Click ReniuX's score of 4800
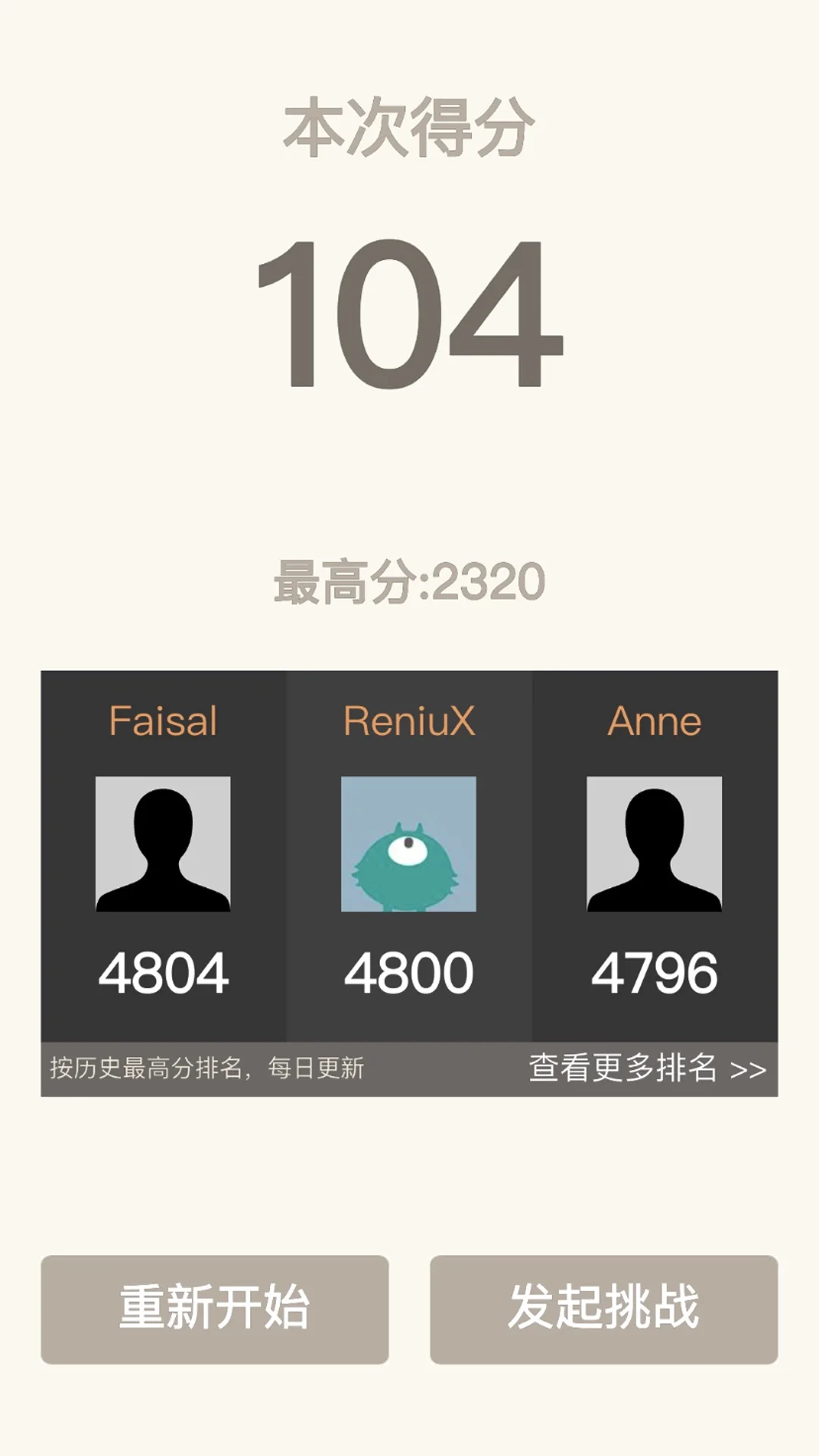Viewport: 819px width, 1456px height. (409, 973)
